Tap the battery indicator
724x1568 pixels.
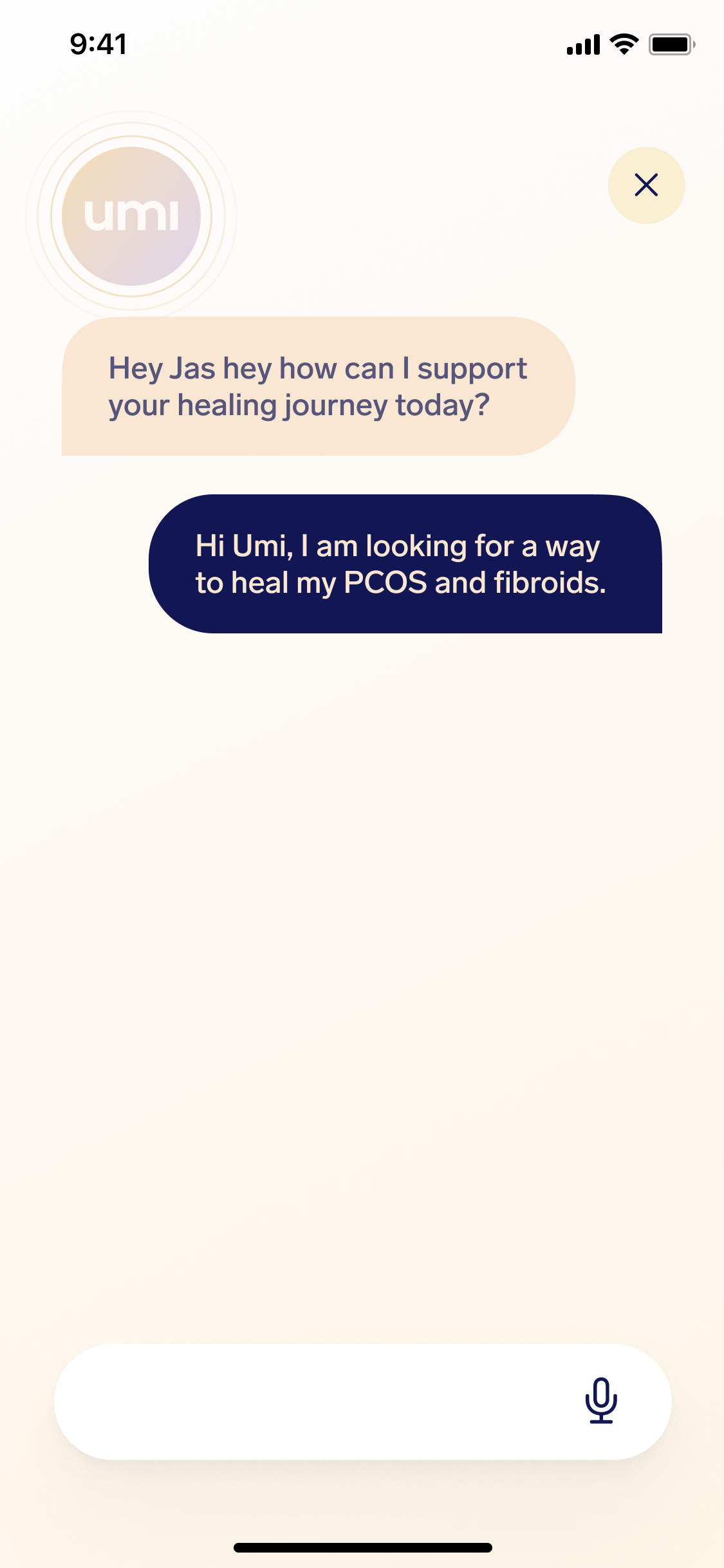pos(672,44)
